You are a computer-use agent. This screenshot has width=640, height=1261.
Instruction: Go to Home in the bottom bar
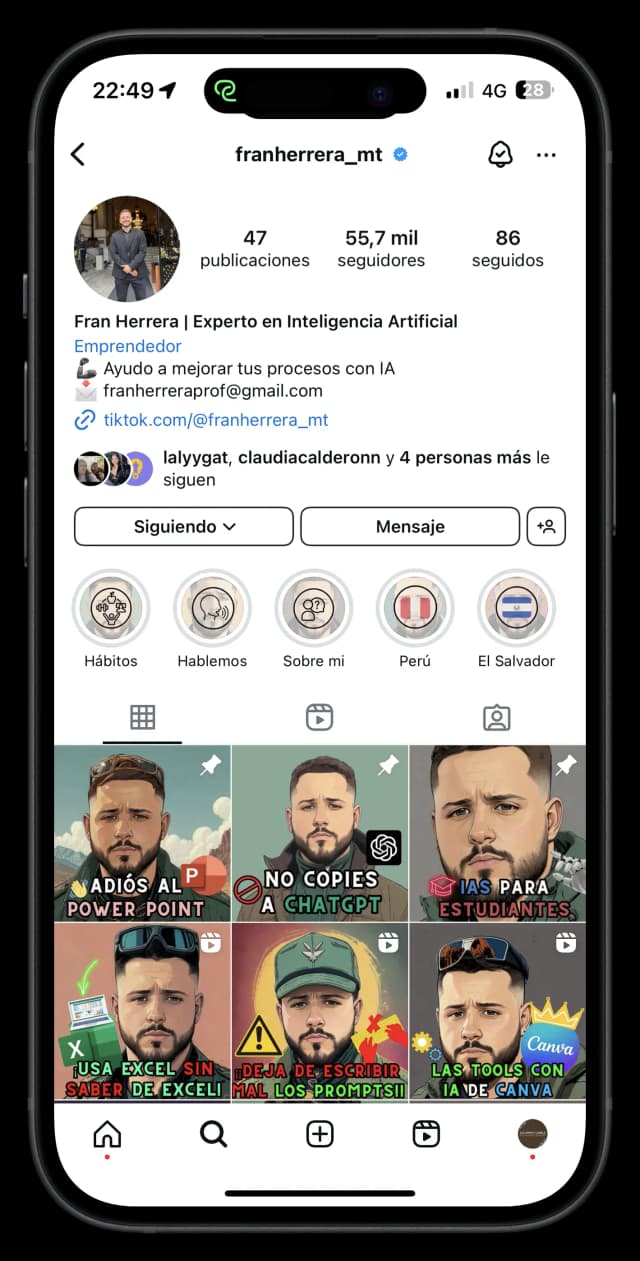(x=107, y=1134)
